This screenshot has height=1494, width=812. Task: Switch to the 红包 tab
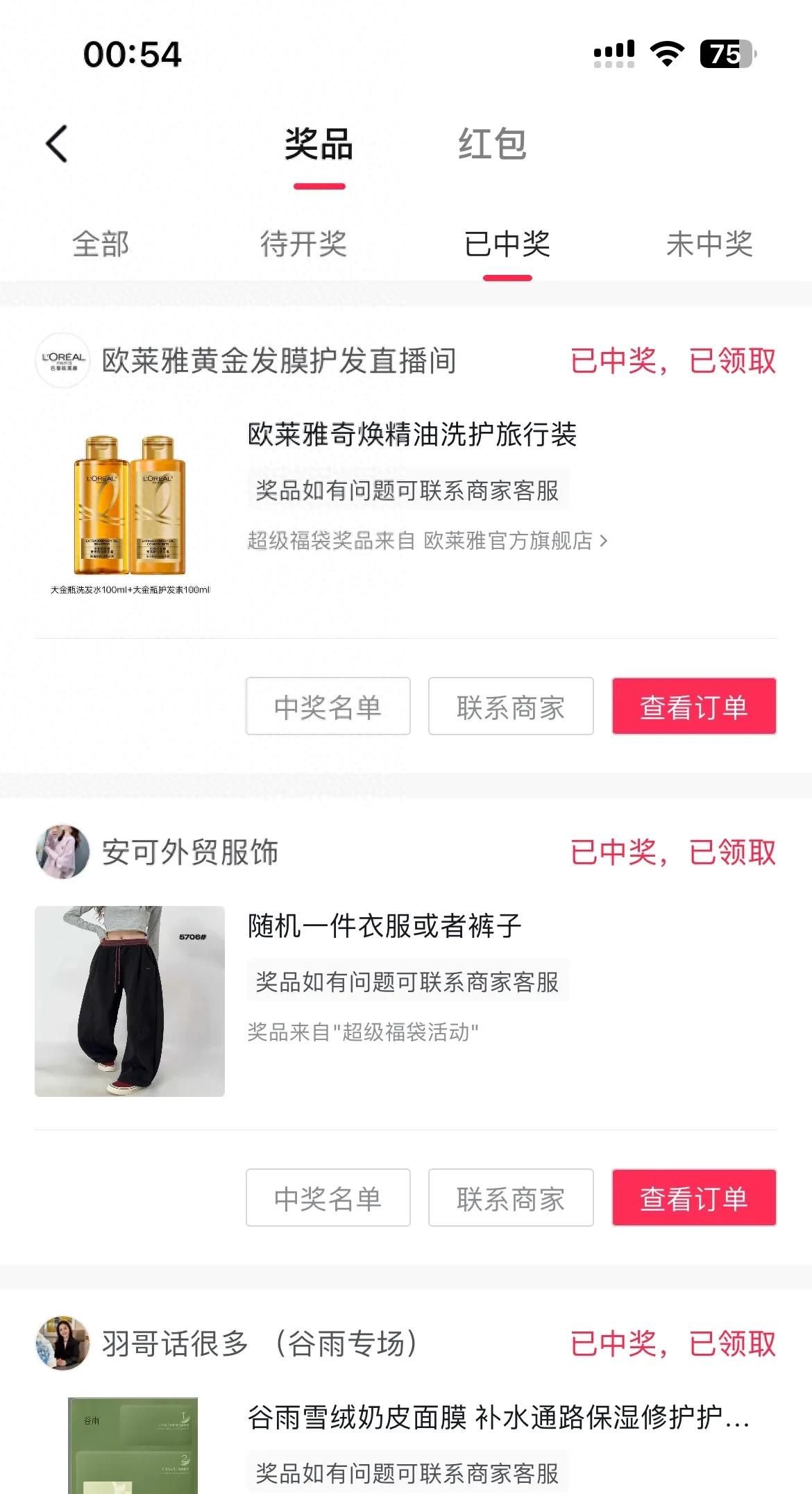492,144
